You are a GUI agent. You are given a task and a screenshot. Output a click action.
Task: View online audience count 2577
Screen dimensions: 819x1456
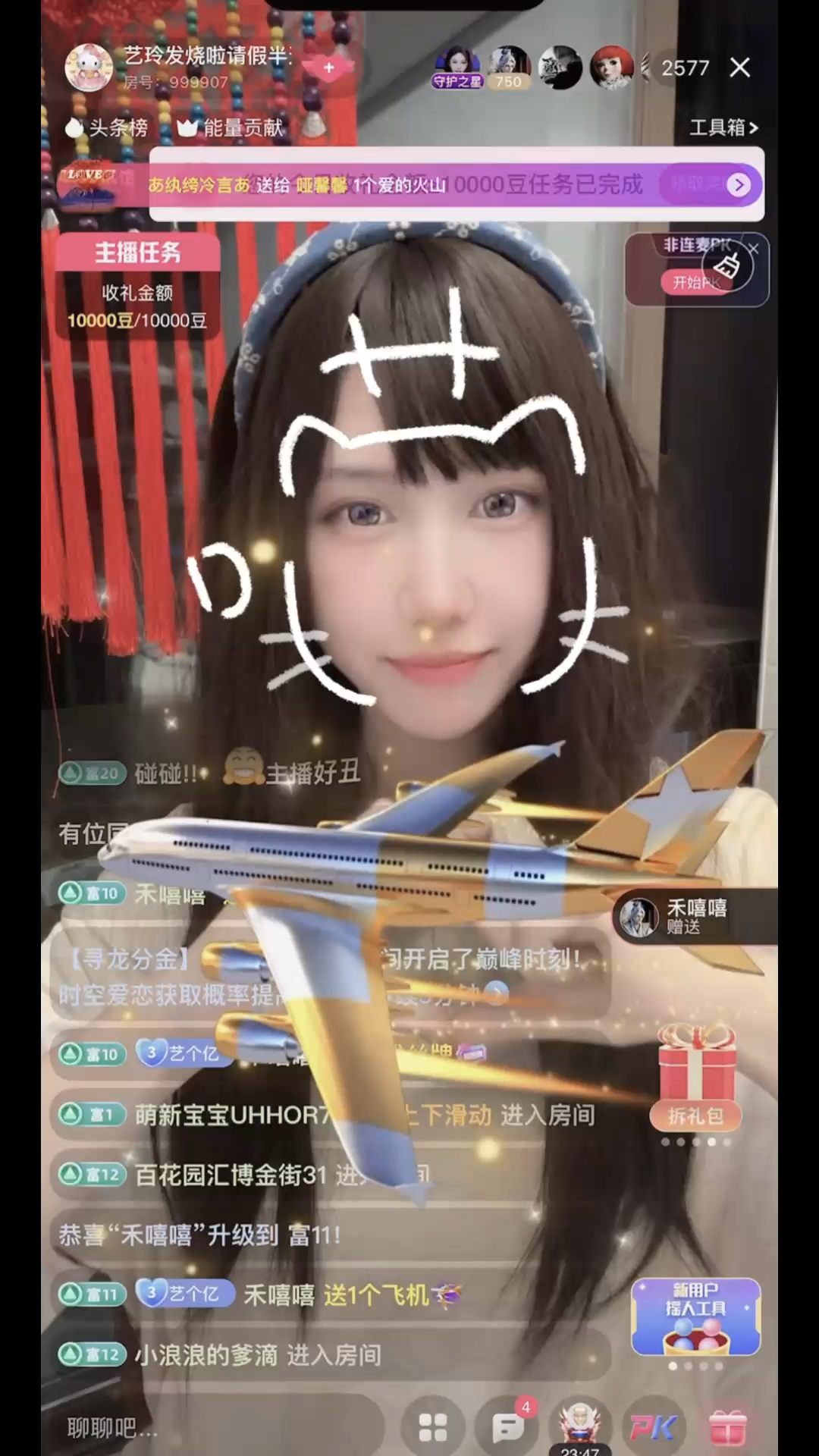coord(684,68)
